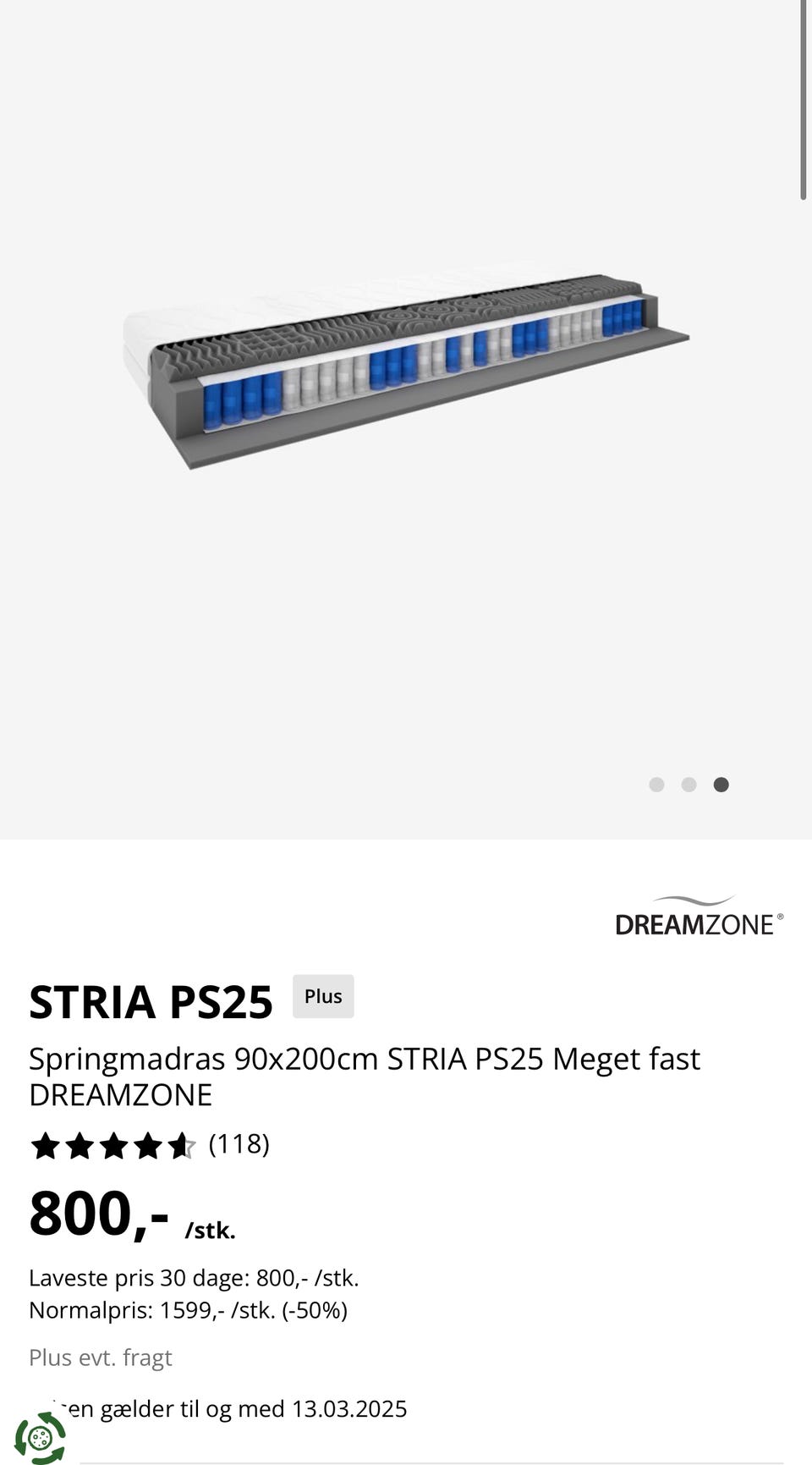Open the mattress product image
The image size is (812, 1465).
(406, 372)
